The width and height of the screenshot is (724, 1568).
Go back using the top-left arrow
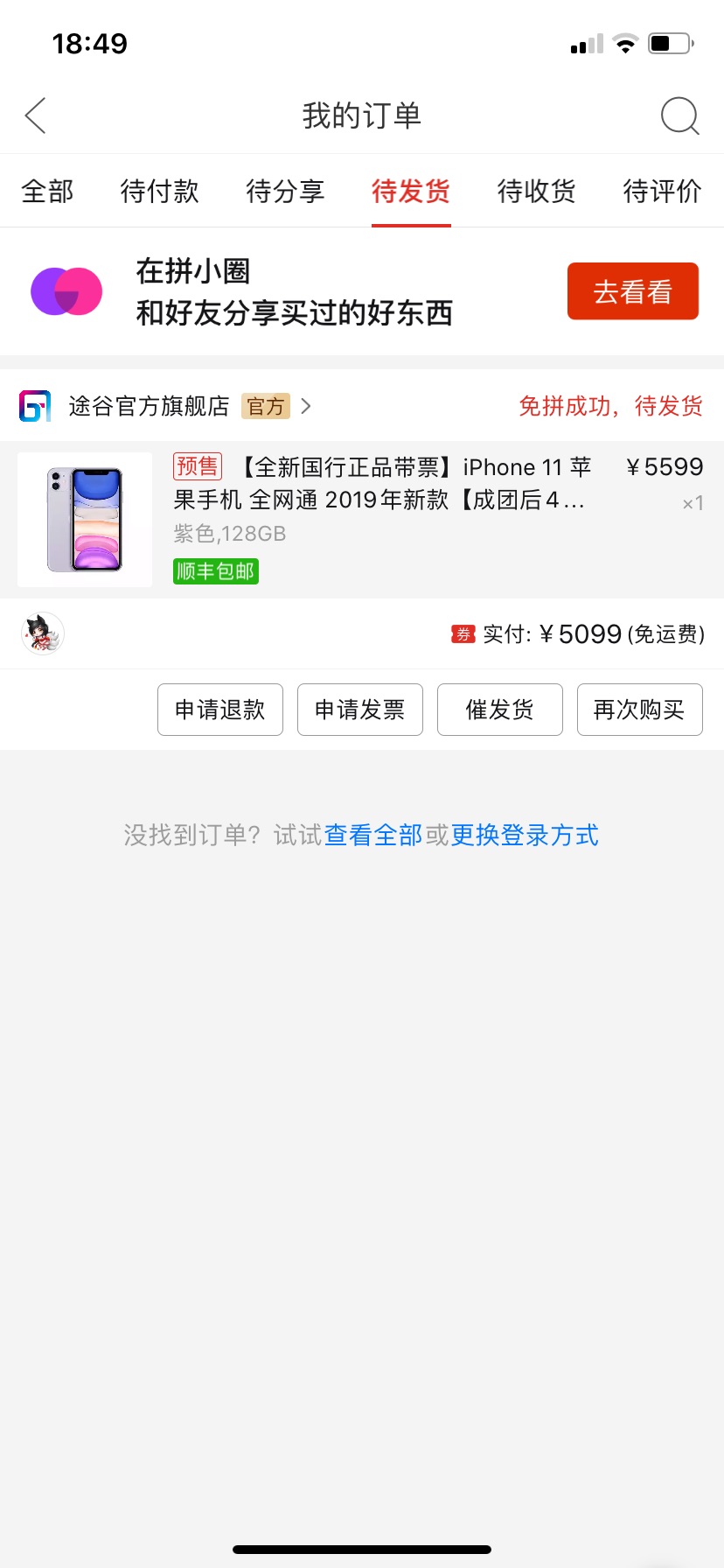[x=35, y=115]
